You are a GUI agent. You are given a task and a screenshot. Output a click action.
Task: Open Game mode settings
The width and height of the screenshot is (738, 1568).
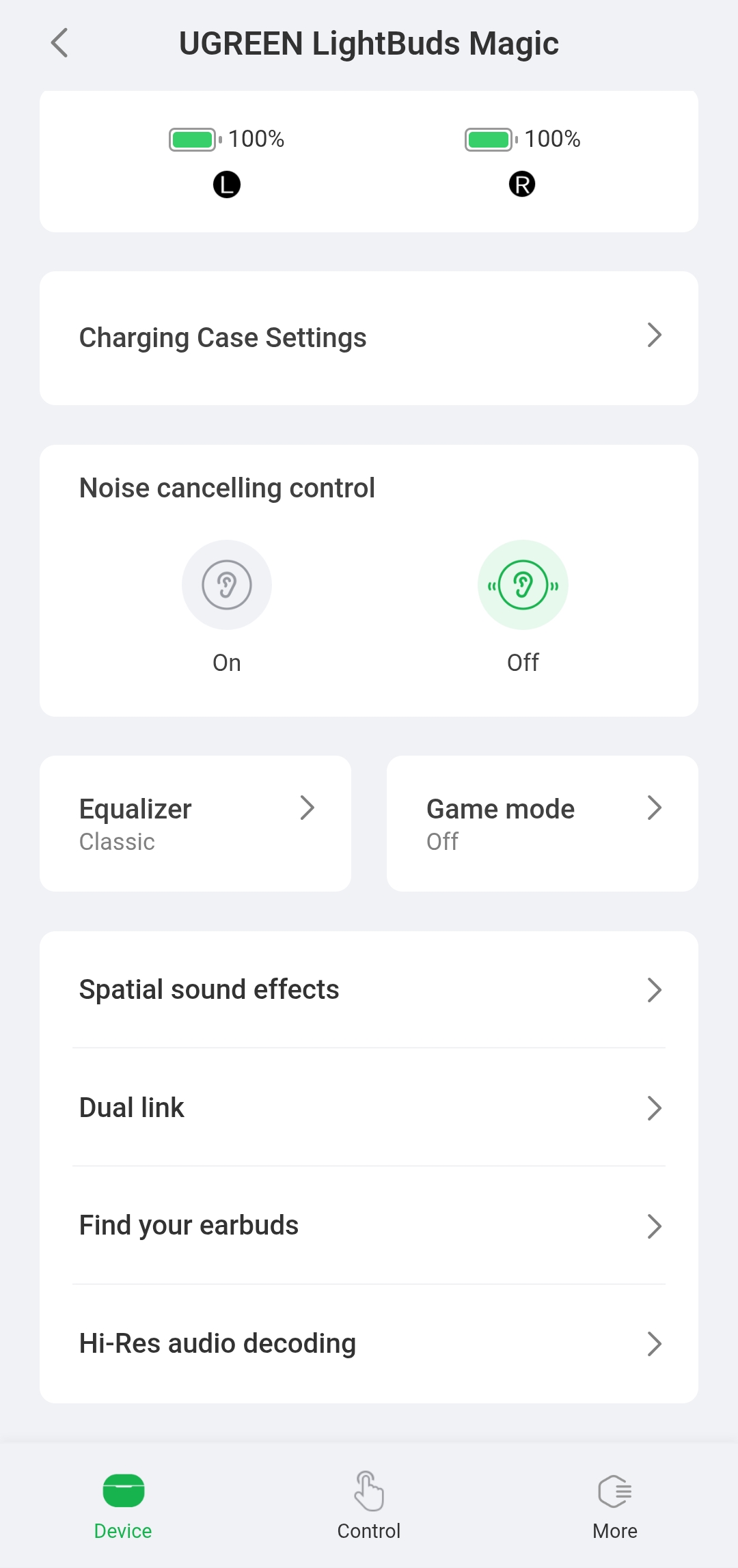542,823
